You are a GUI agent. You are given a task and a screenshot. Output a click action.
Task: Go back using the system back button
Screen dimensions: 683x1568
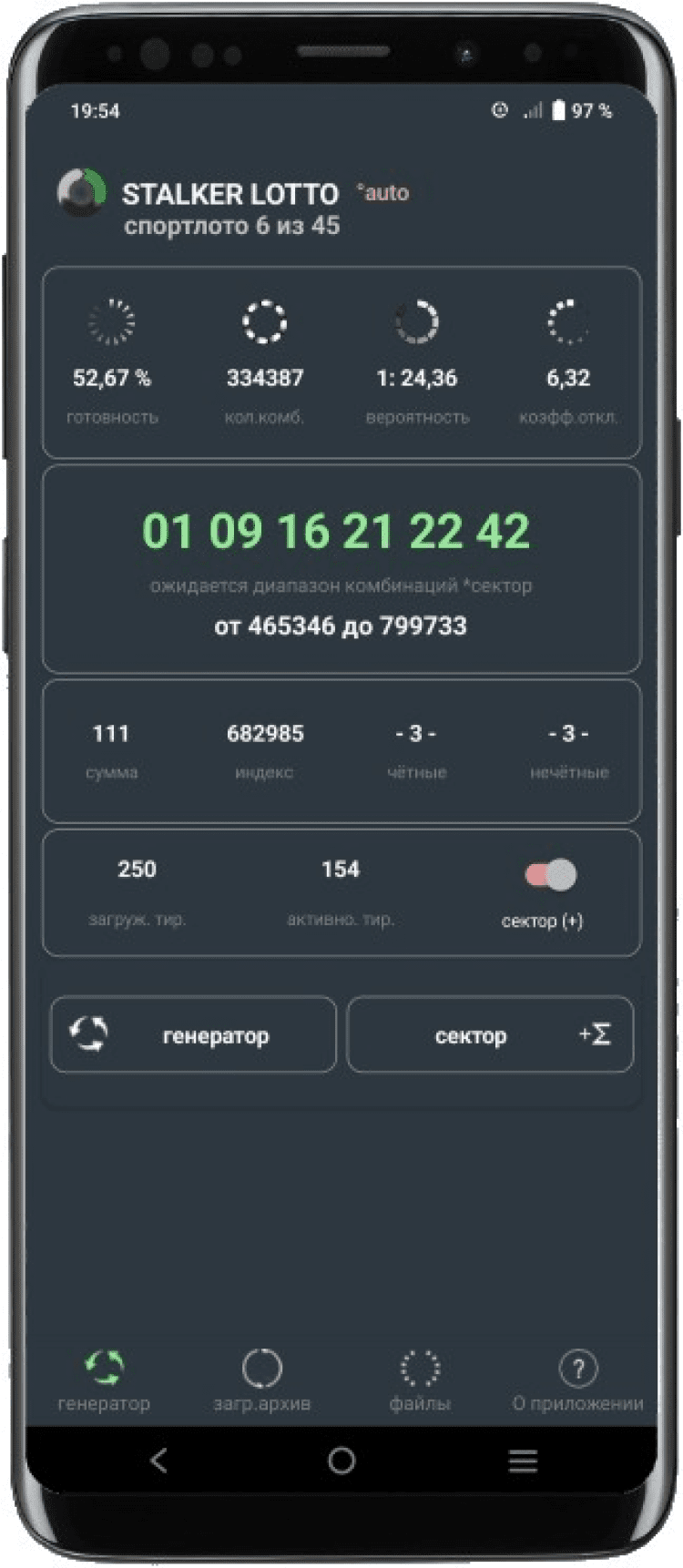(159, 1461)
